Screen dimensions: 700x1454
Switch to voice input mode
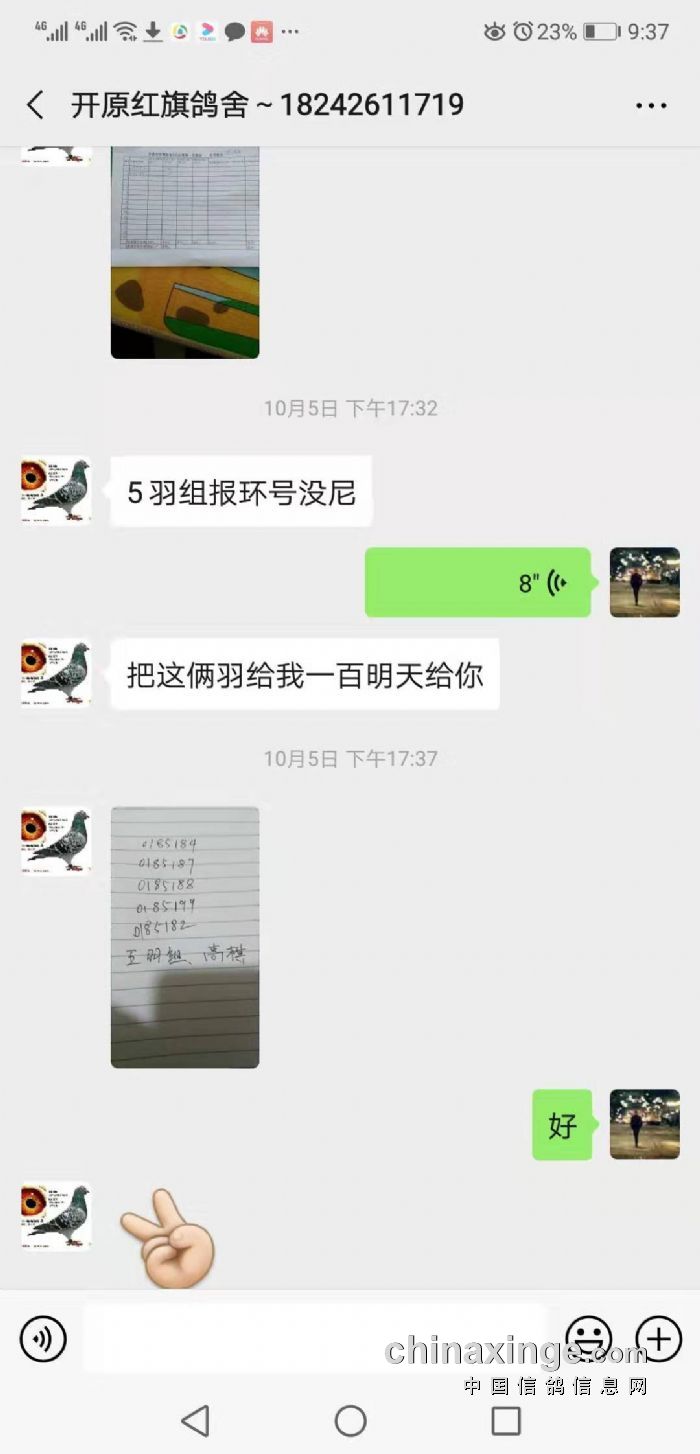(x=43, y=1339)
